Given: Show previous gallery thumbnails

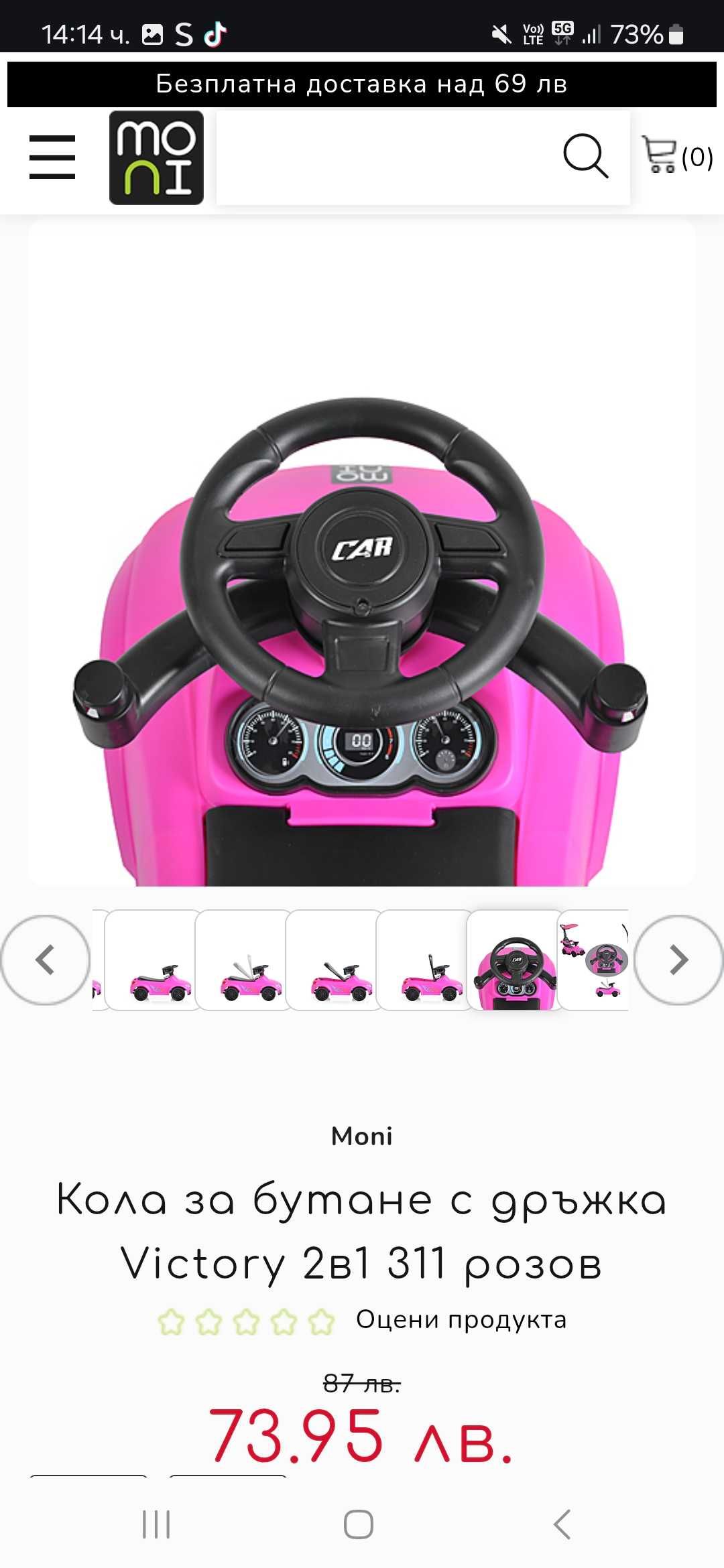Looking at the screenshot, I should pyautogui.click(x=45, y=960).
